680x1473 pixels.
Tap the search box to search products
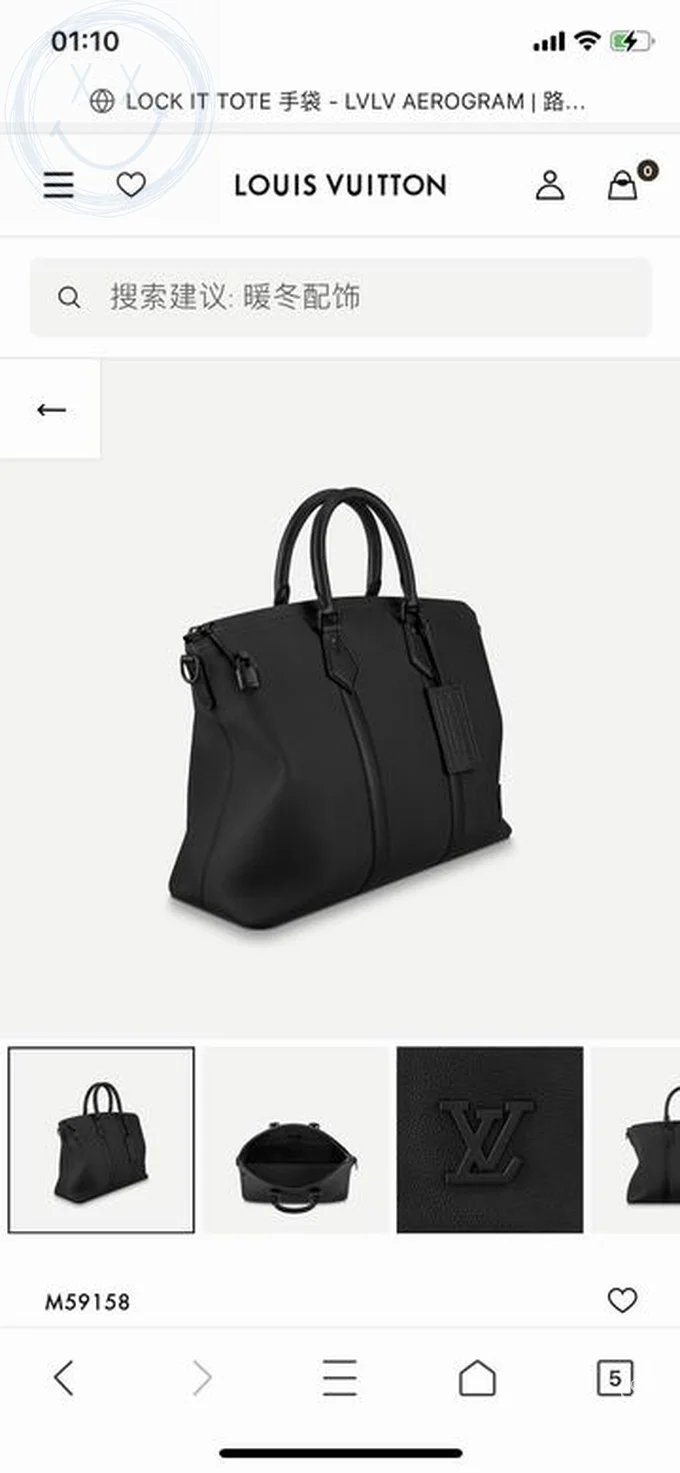click(340, 297)
